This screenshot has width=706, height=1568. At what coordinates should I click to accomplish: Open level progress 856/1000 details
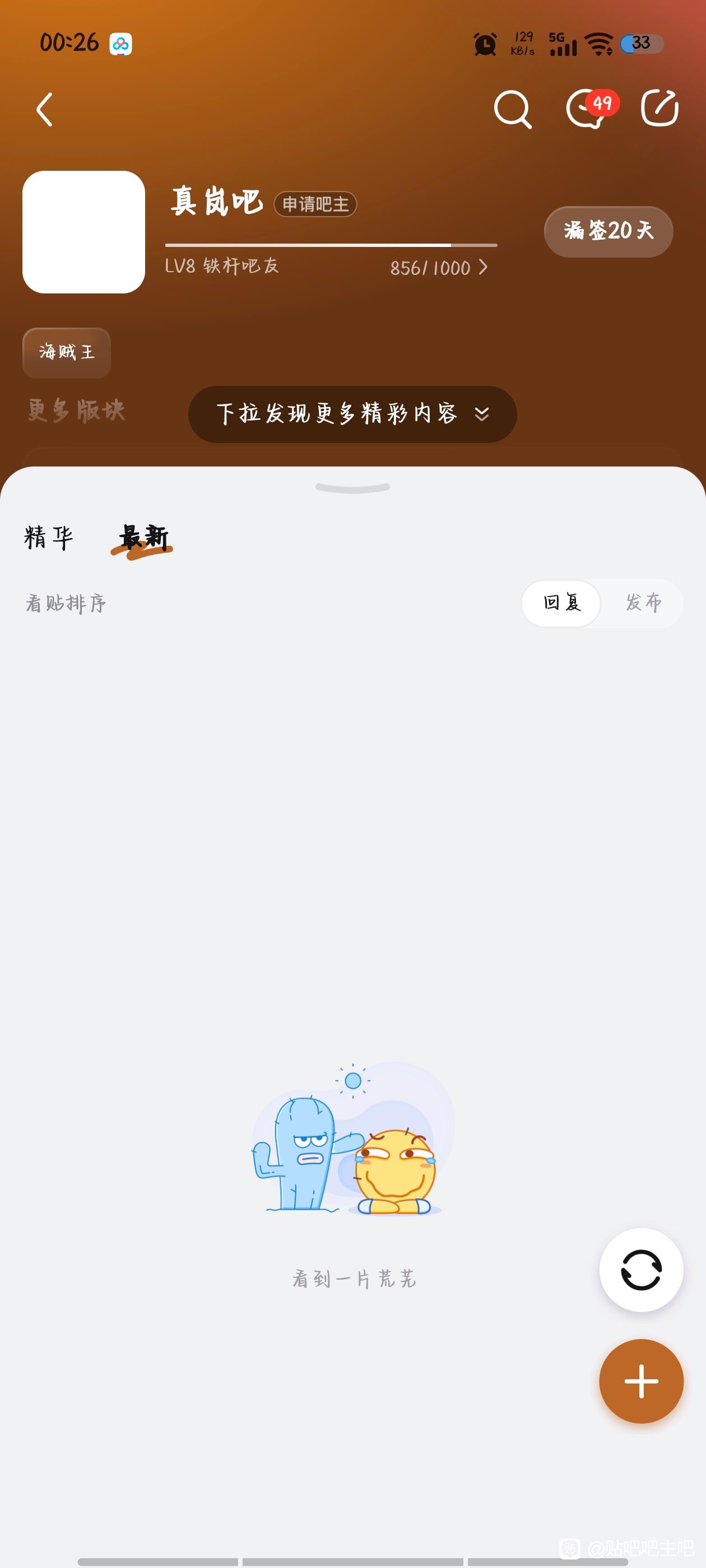[x=439, y=267]
